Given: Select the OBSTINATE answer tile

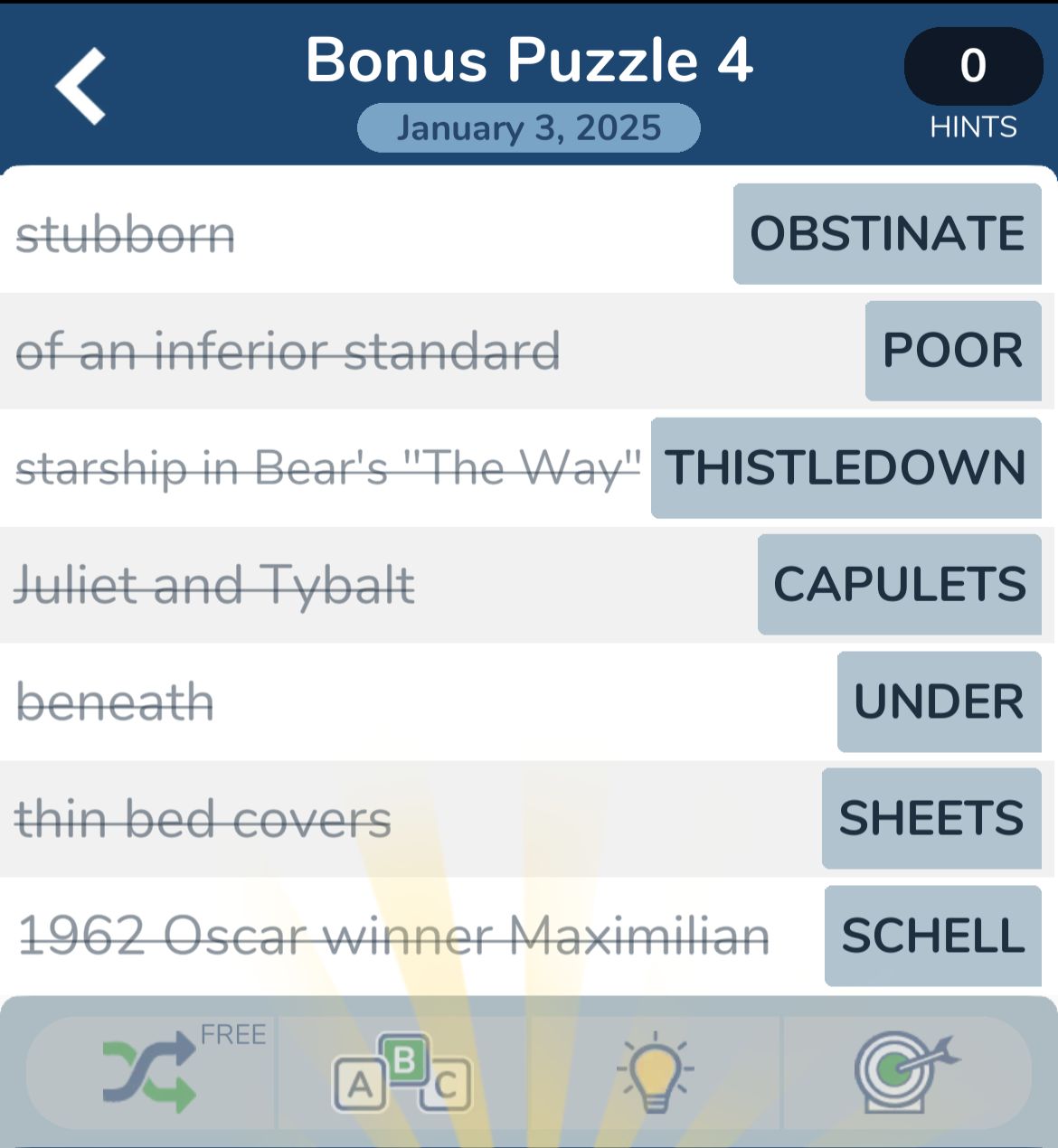Looking at the screenshot, I should [x=887, y=234].
